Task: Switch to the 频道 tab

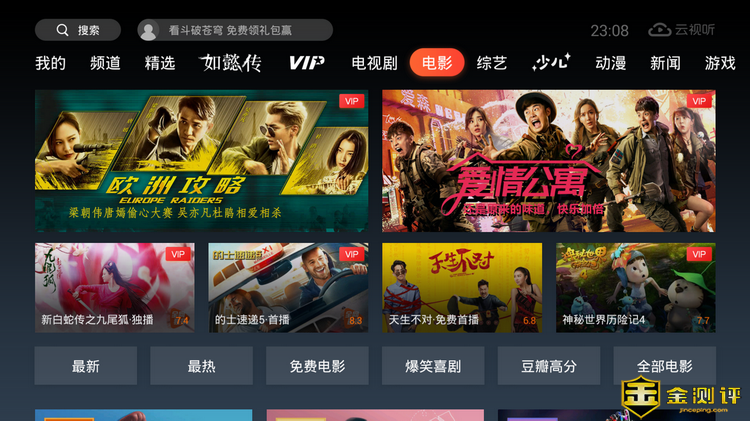Action: pos(105,63)
